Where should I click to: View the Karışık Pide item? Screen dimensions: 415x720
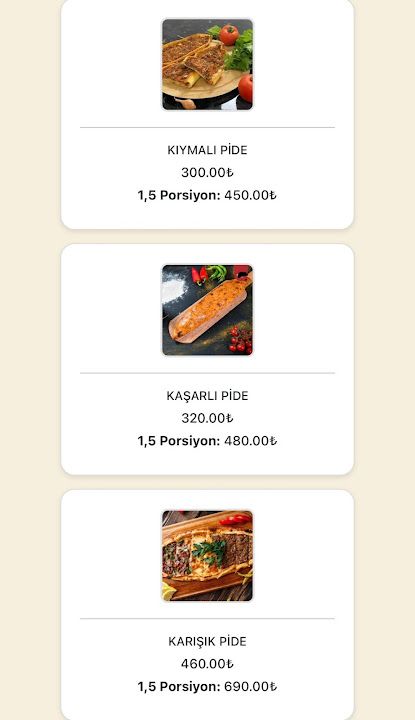click(208, 605)
